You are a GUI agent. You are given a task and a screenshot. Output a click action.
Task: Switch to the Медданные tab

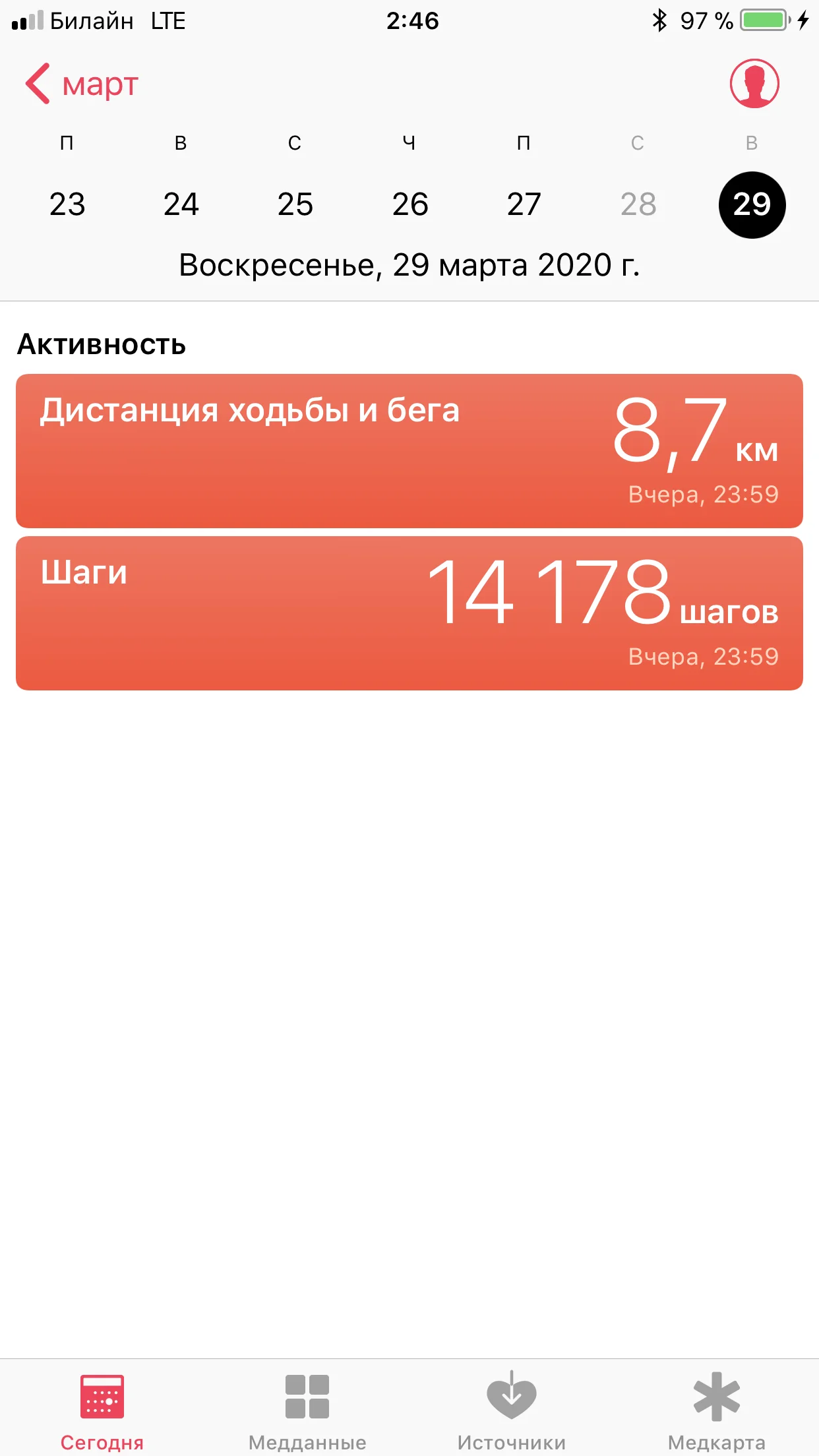[x=307, y=1407]
